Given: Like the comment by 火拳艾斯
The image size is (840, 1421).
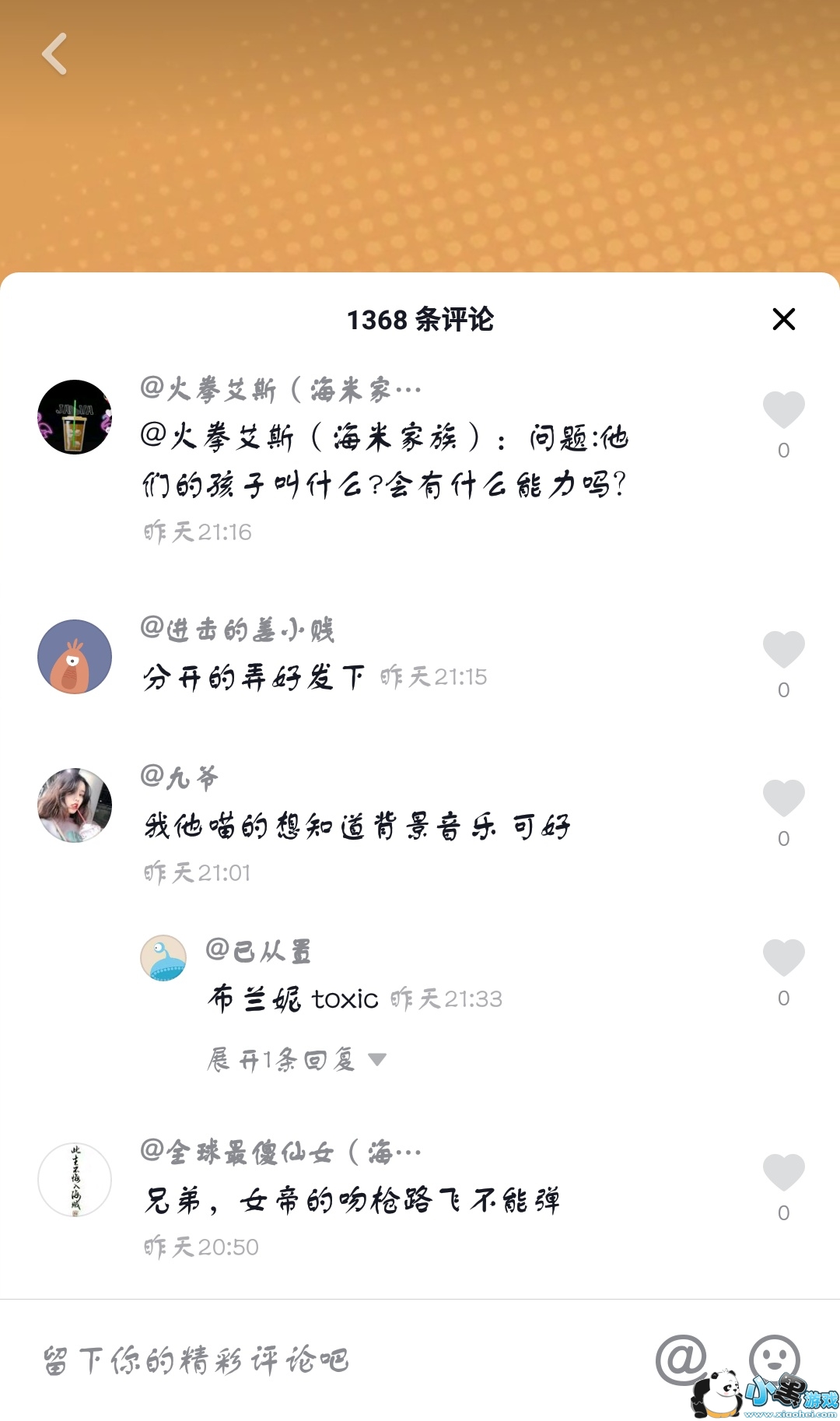Looking at the screenshot, I should (783, 410).
